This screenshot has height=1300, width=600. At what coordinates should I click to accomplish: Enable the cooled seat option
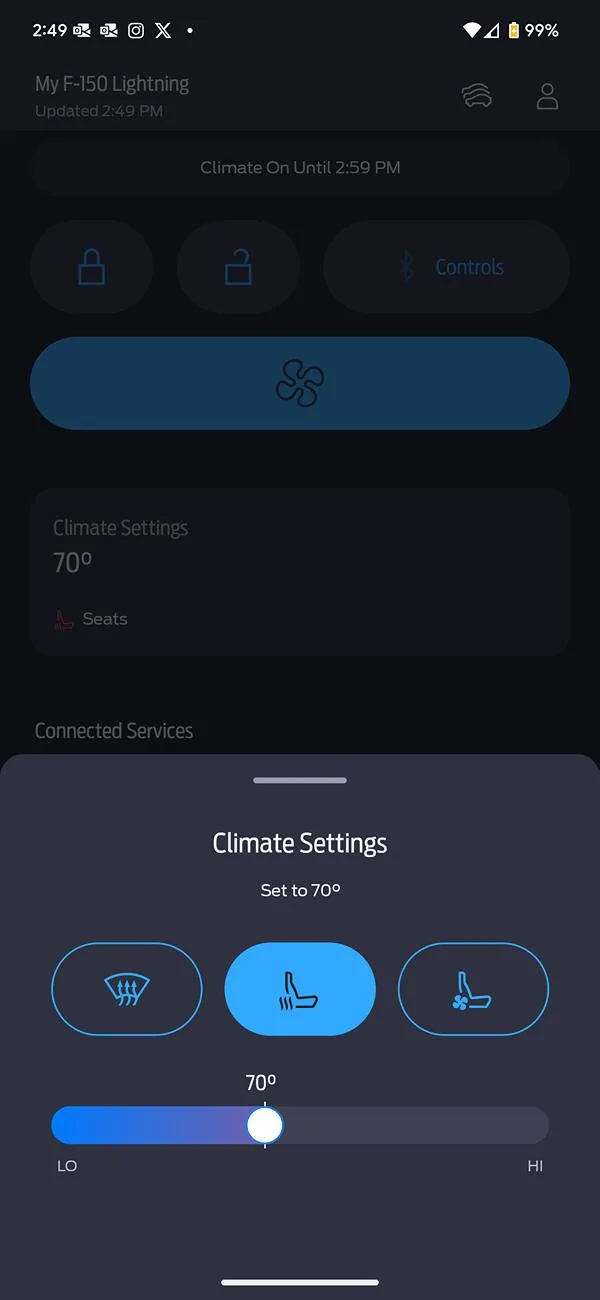click(473, 989)
